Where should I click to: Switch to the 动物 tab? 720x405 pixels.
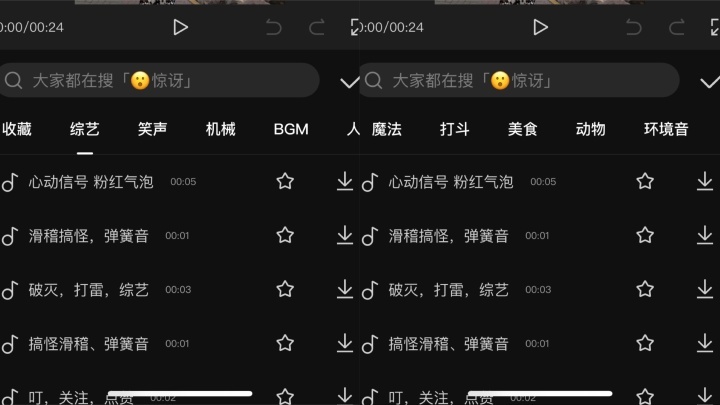click(591, 129)
